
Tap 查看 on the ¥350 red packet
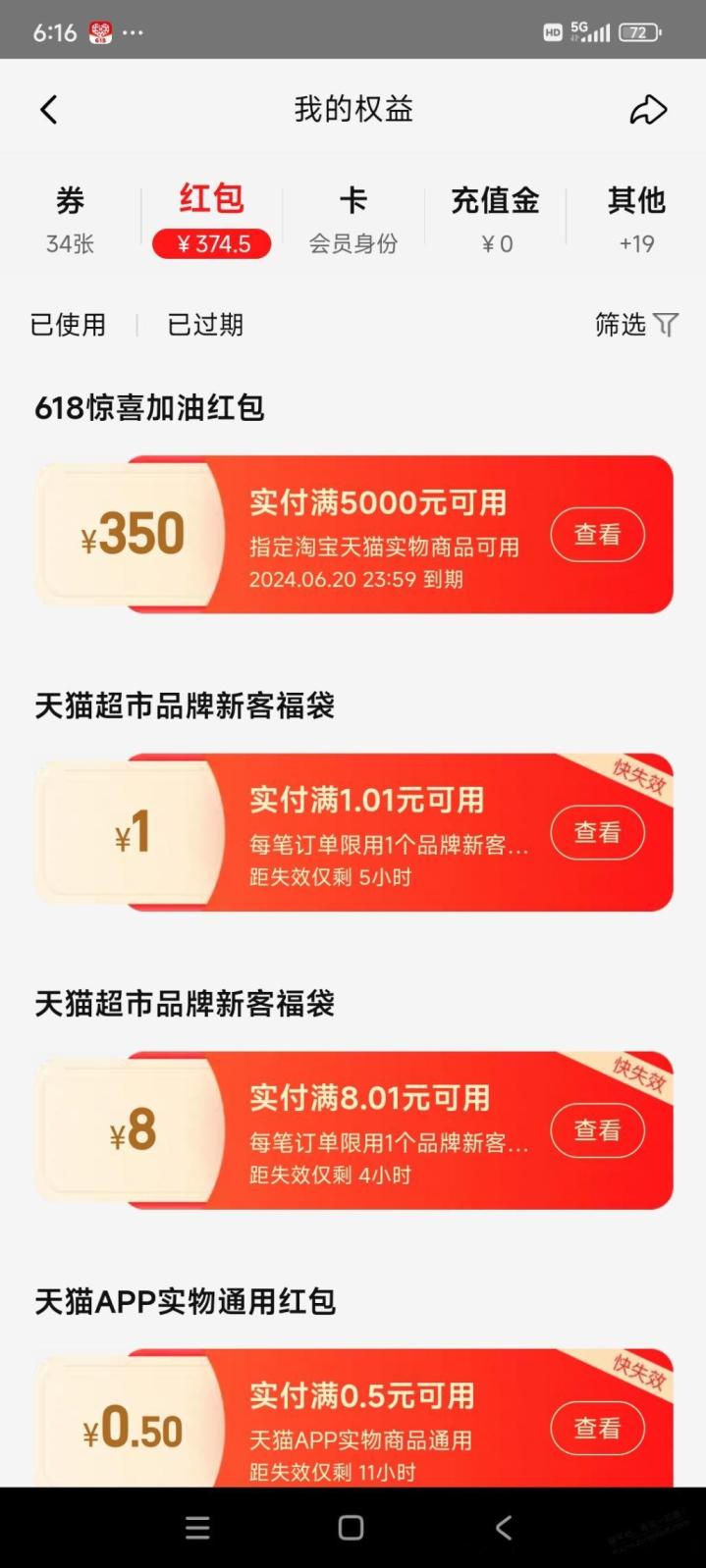point(597,535)
